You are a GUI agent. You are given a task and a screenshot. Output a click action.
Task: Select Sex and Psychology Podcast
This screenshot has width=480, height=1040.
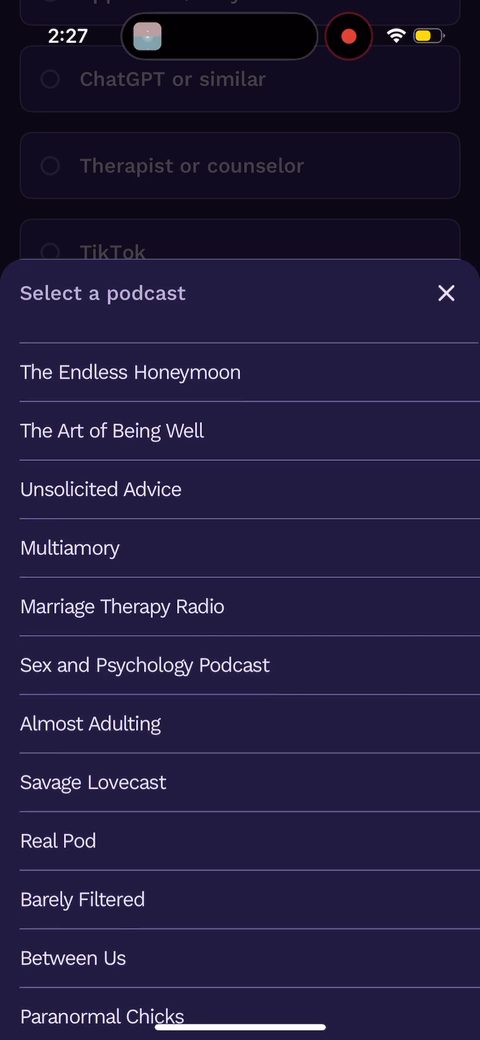pyautogui.click(x=249, y=665)
